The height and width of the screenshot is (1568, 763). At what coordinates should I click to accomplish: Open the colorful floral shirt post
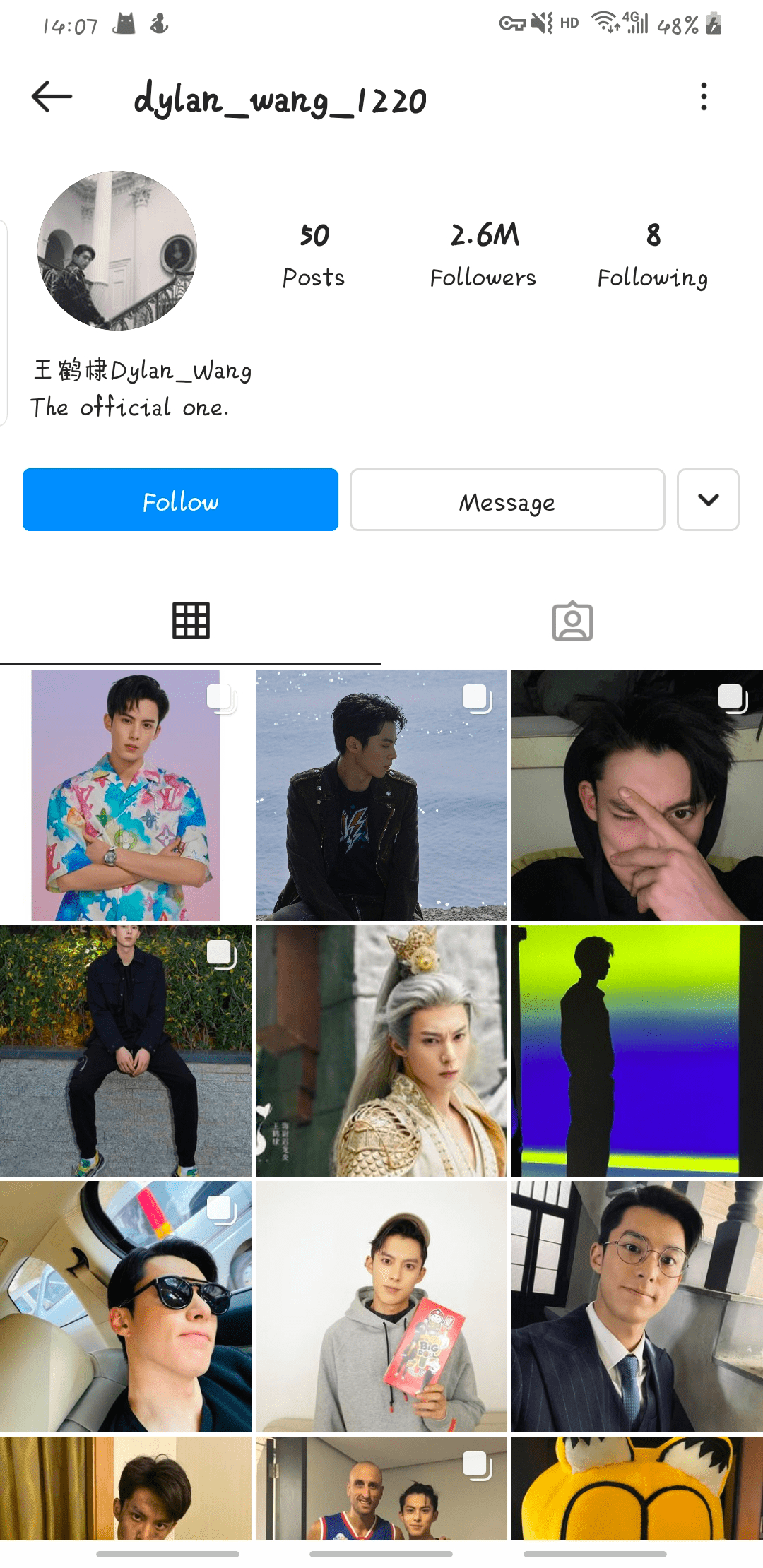pyautogui.click(x=126, y=795)
